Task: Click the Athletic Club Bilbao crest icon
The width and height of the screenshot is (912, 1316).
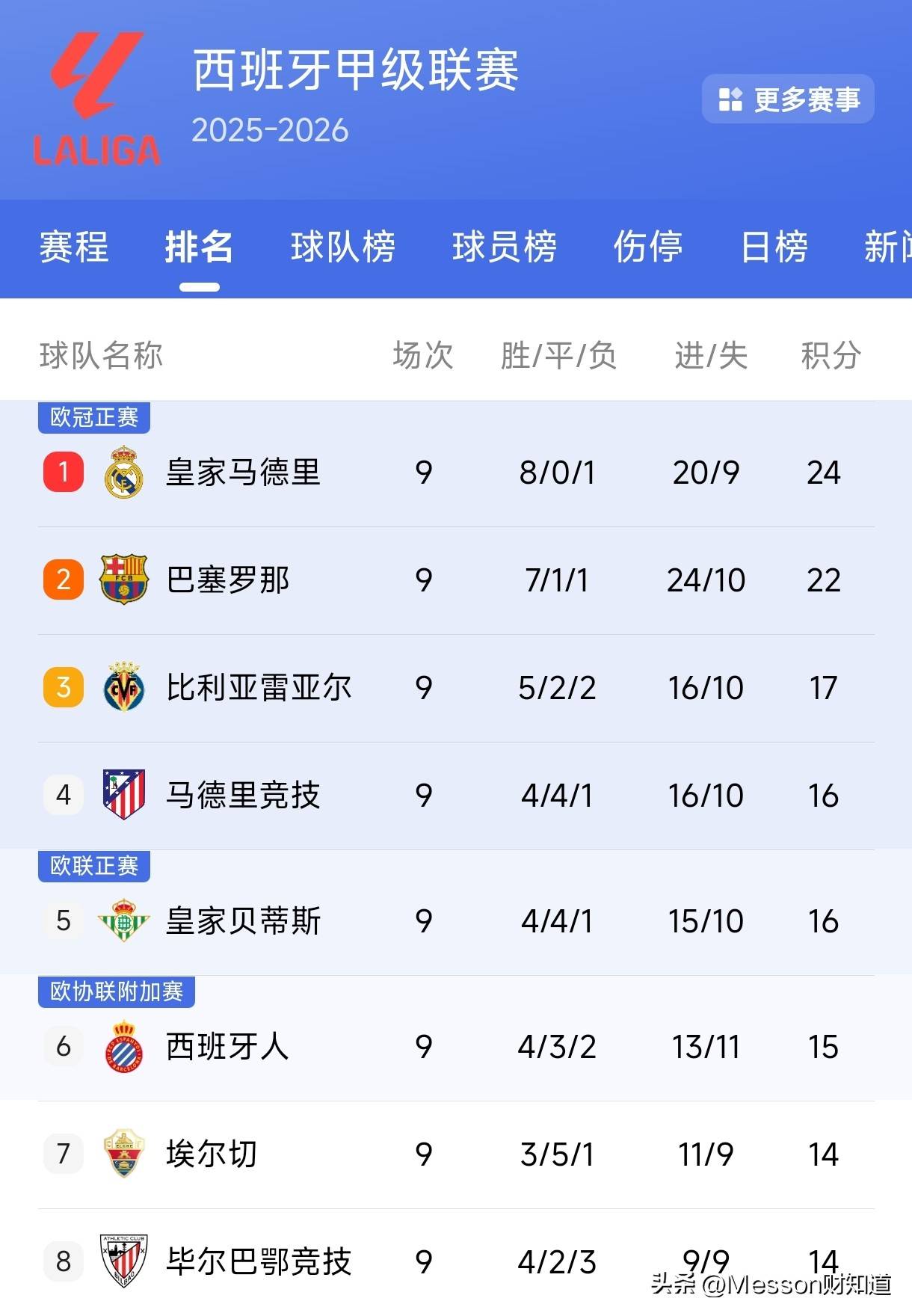Action: 122,1261
